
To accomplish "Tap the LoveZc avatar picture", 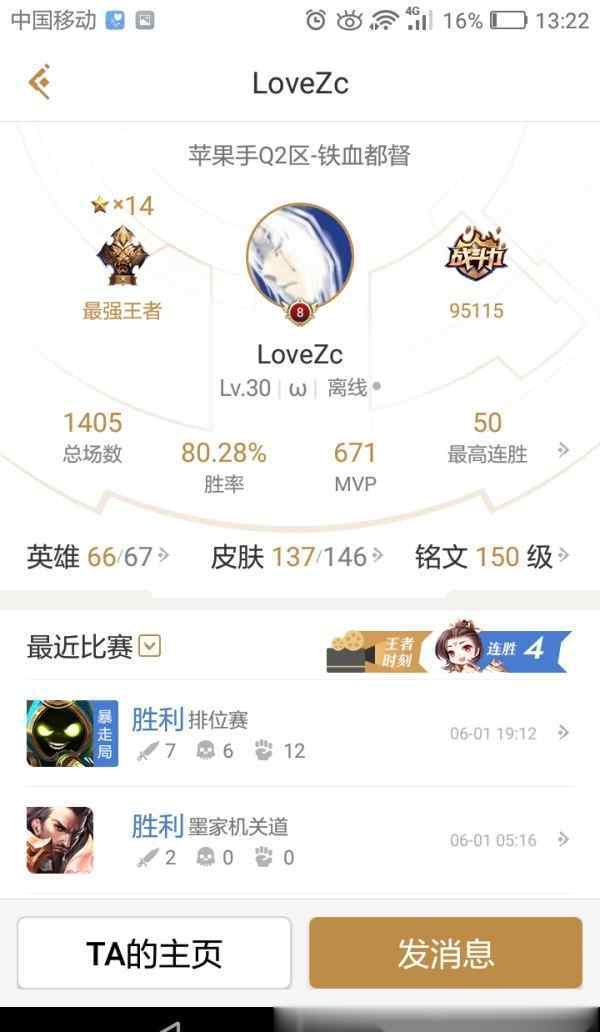I will (x=300, y=257).
